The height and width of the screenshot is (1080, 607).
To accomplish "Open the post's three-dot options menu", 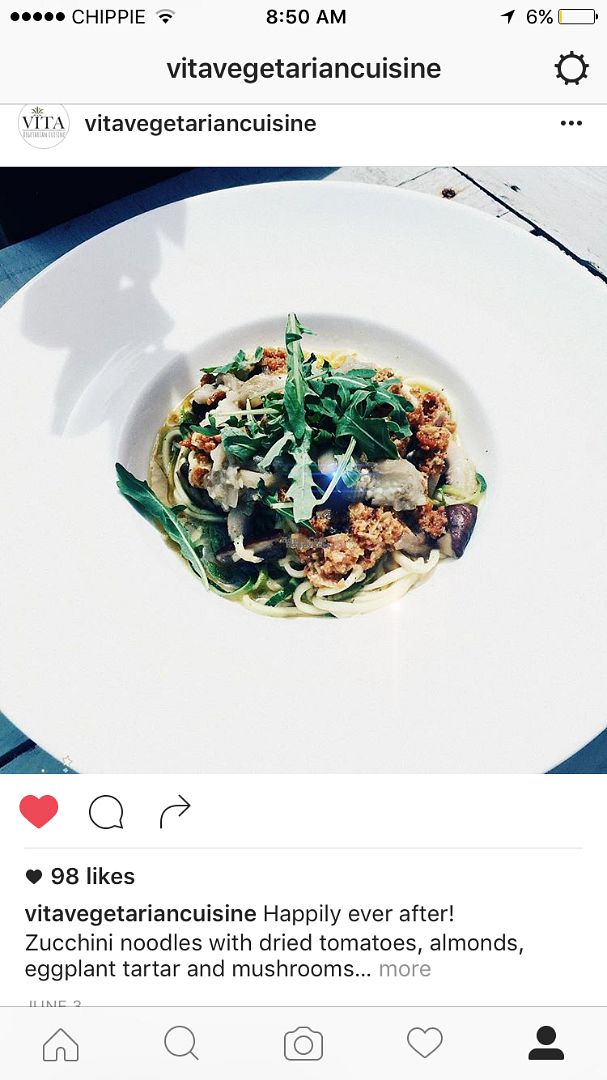I will pos(571,124).
